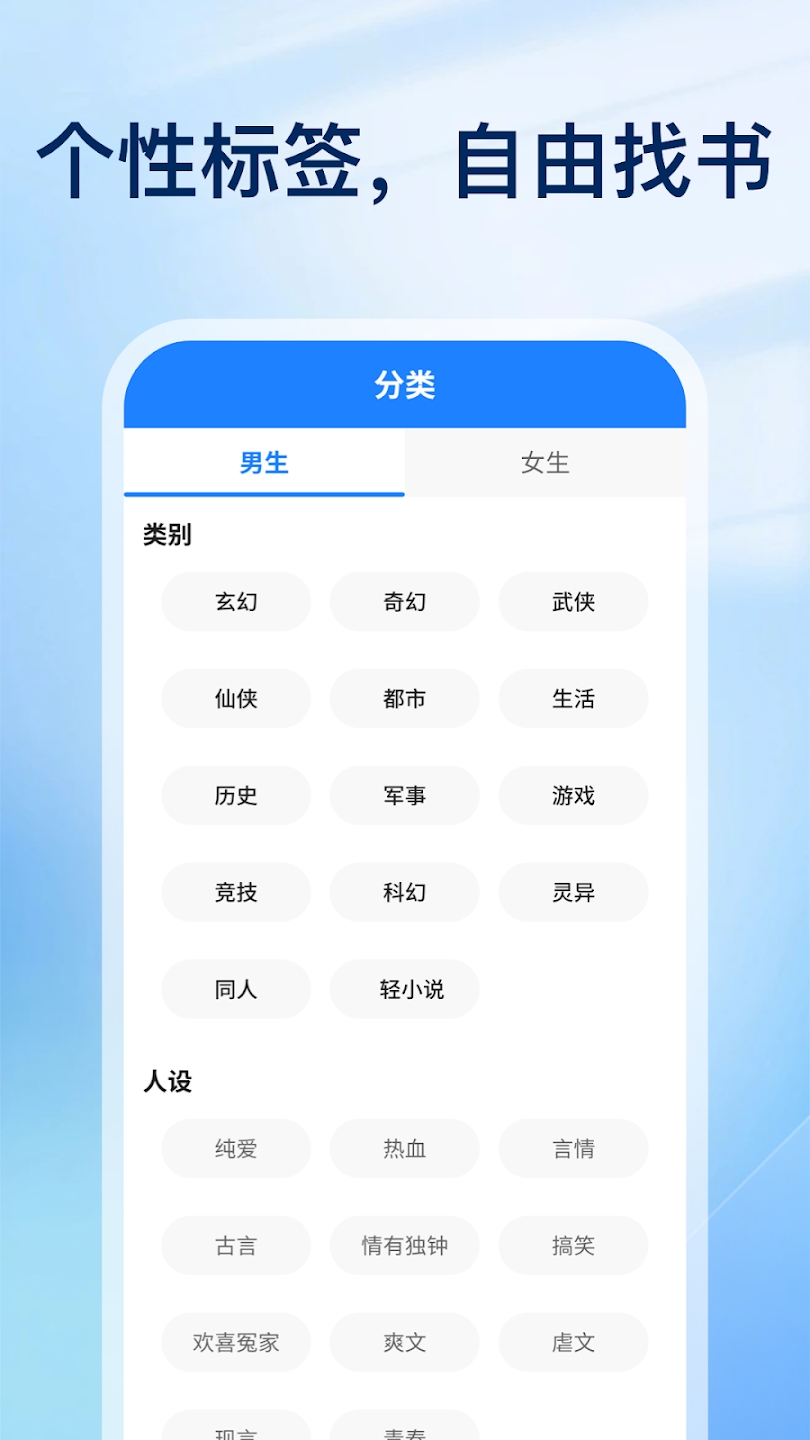
Task: Choose the 生活 category tag
Action: pos(572,699)
